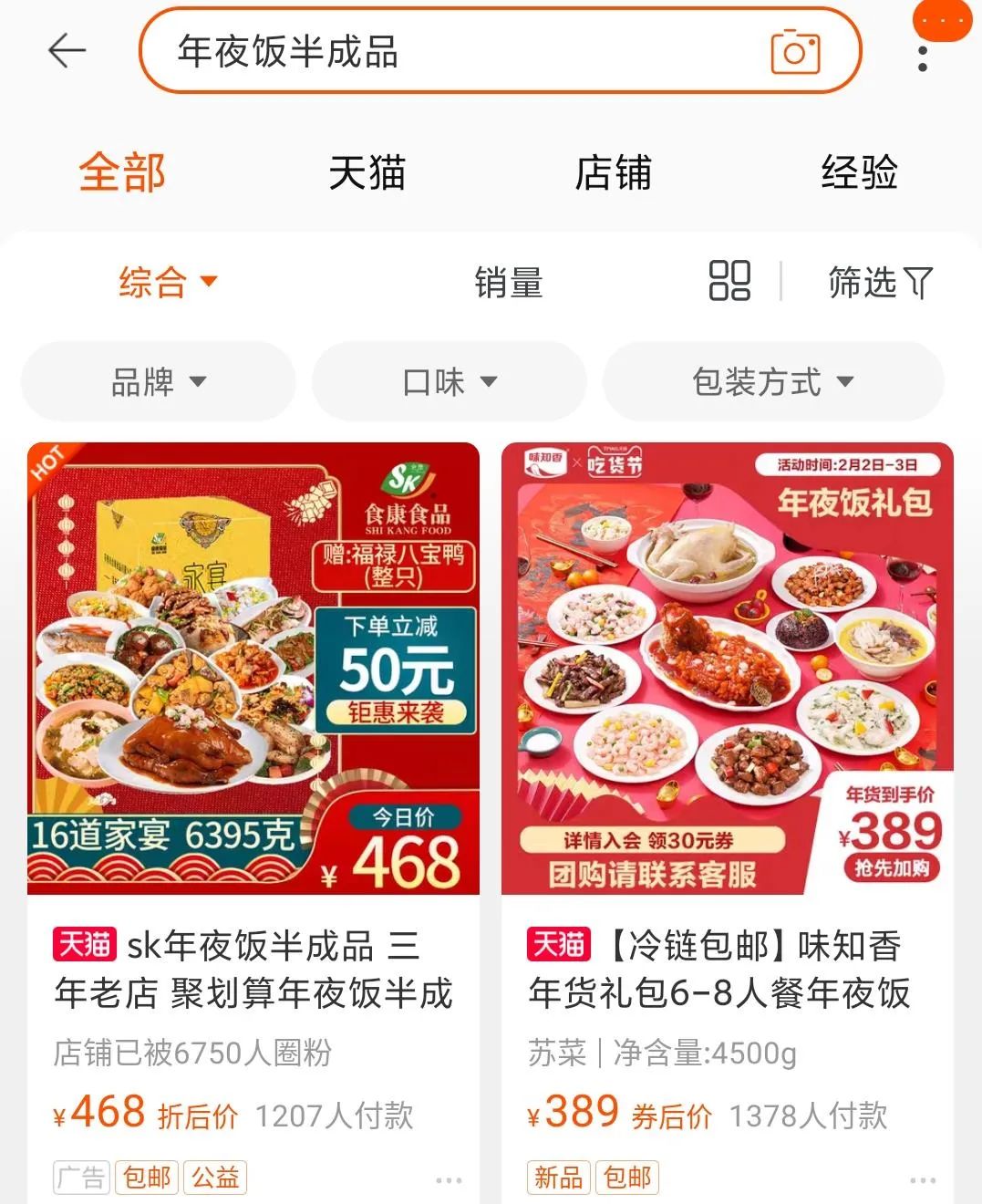
Task: Open the 筛选 filter panel
Action: click(x=879, y=283)
